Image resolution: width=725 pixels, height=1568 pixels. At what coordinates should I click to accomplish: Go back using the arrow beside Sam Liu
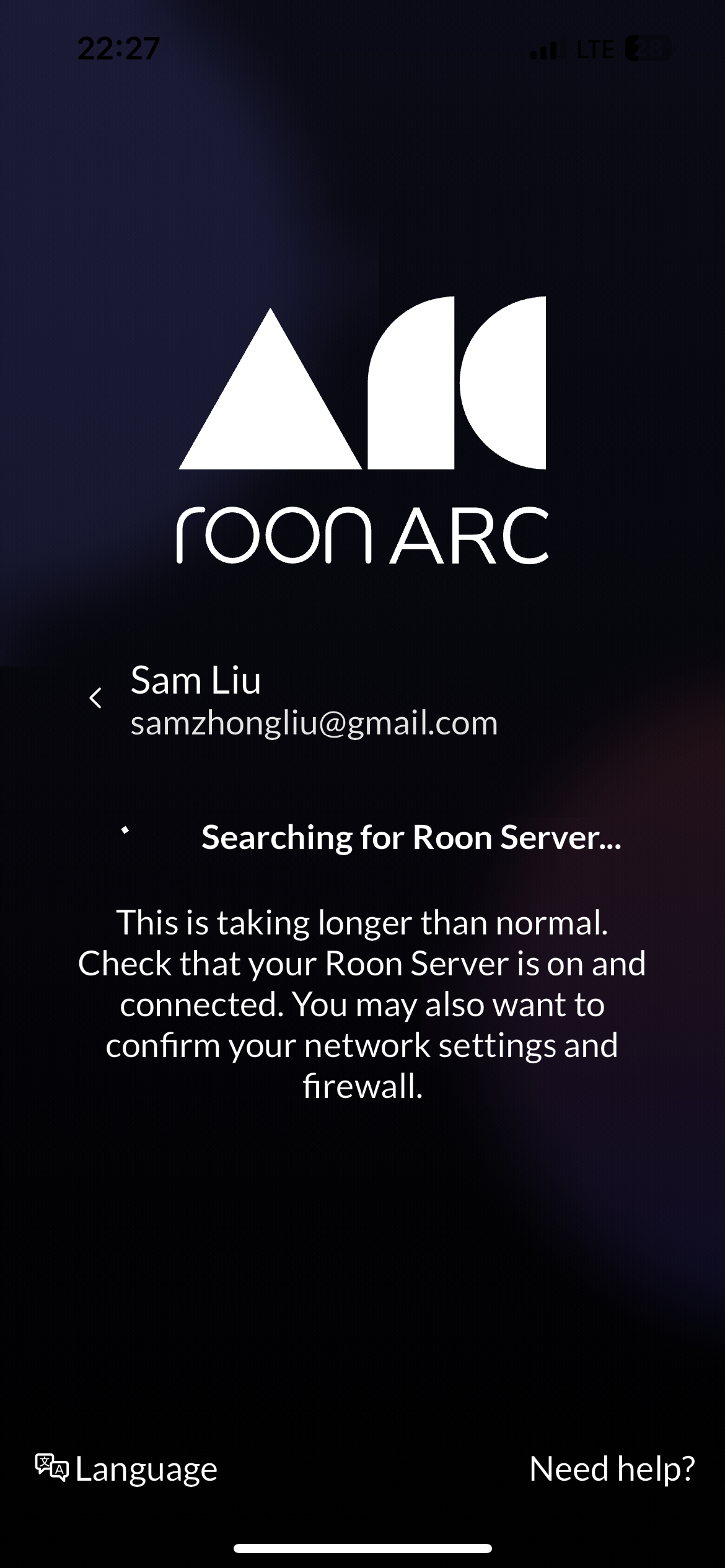tap(95, 699)
